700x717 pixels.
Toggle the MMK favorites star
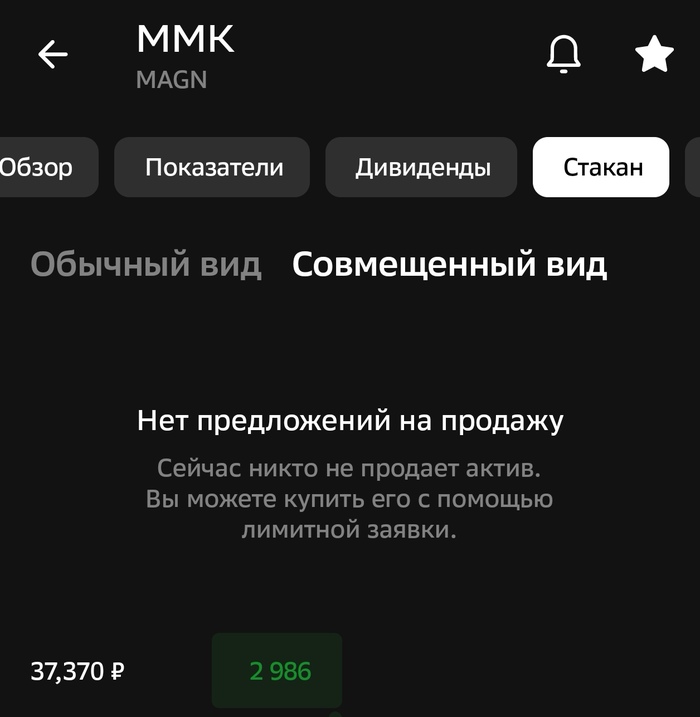click(x=654, y=54)
